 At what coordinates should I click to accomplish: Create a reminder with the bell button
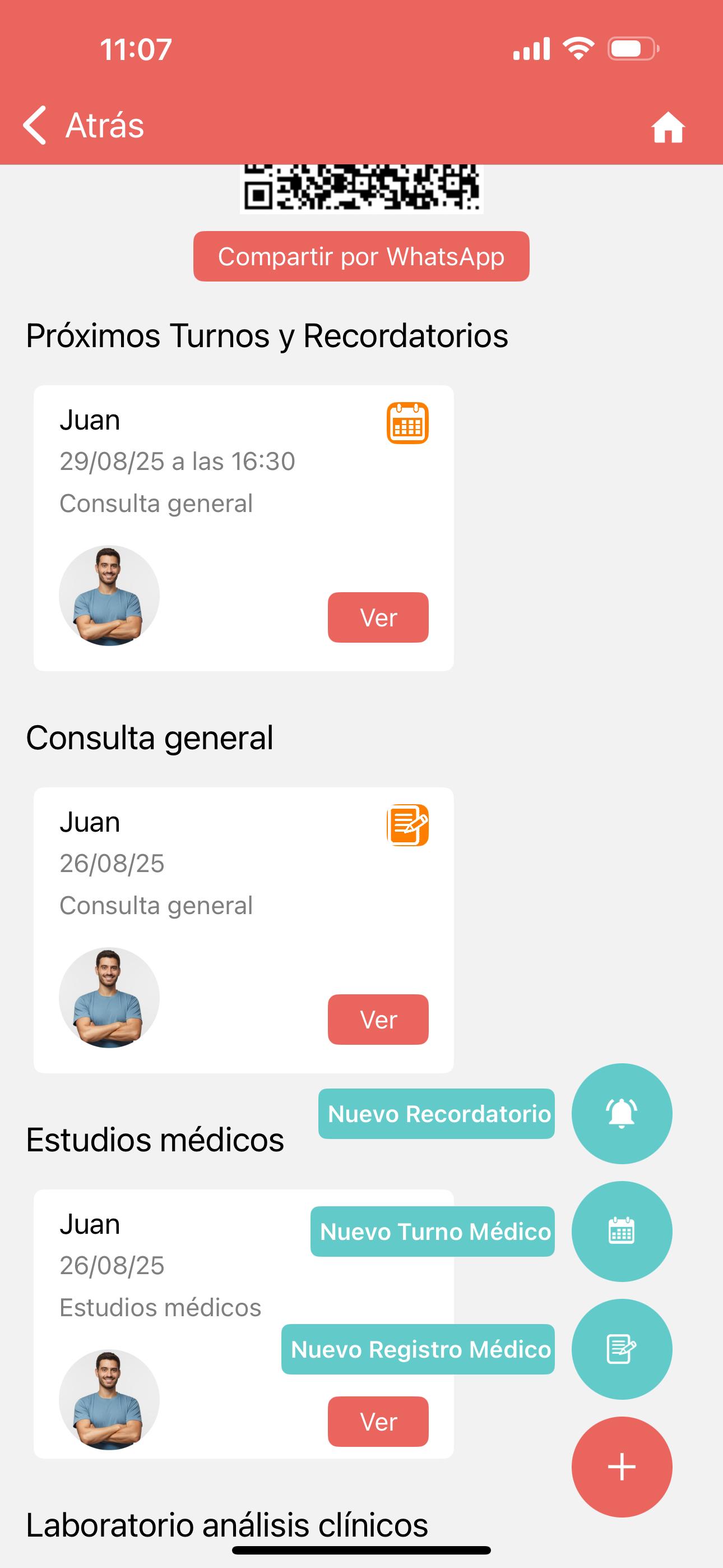pyautogui.click(x=622, y=1114)
